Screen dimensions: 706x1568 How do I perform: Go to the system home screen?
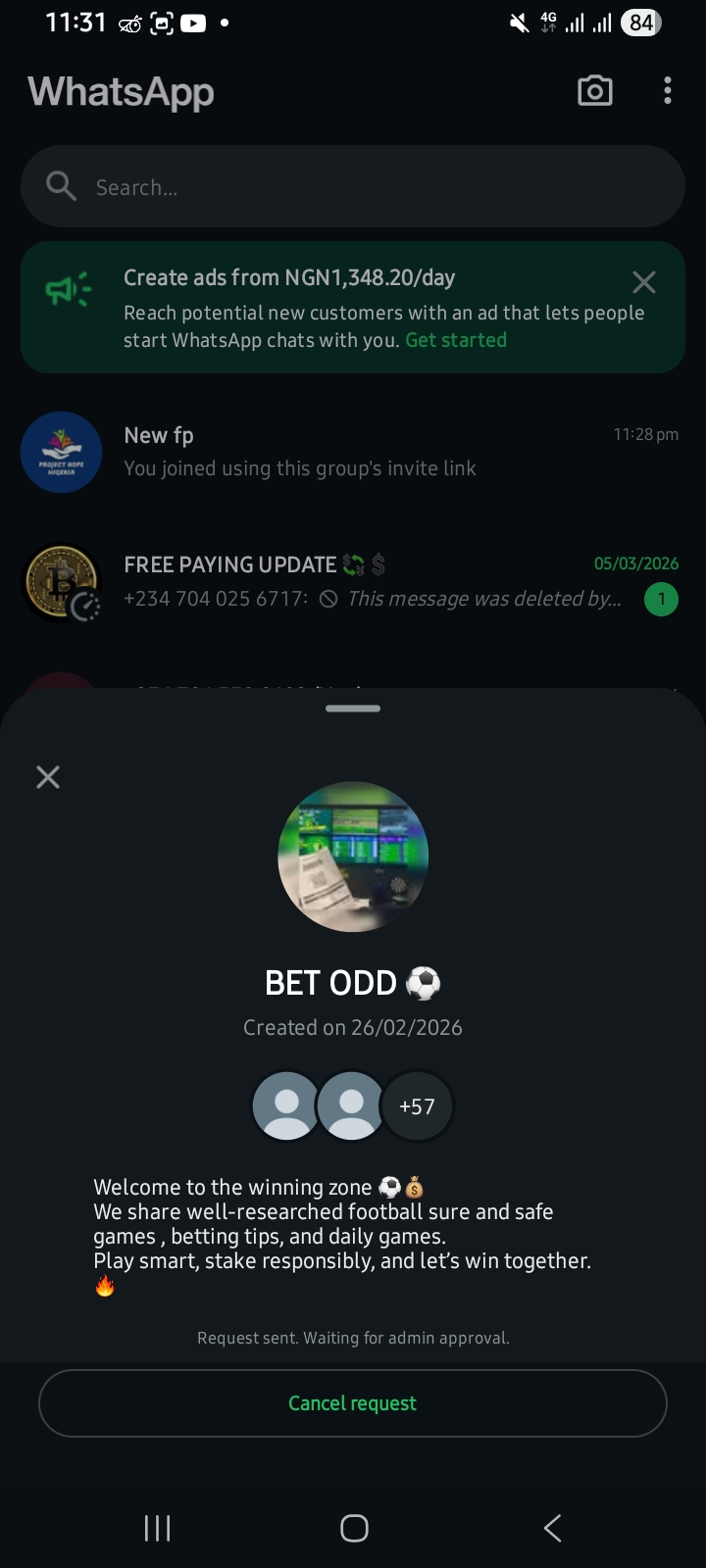354,1527
